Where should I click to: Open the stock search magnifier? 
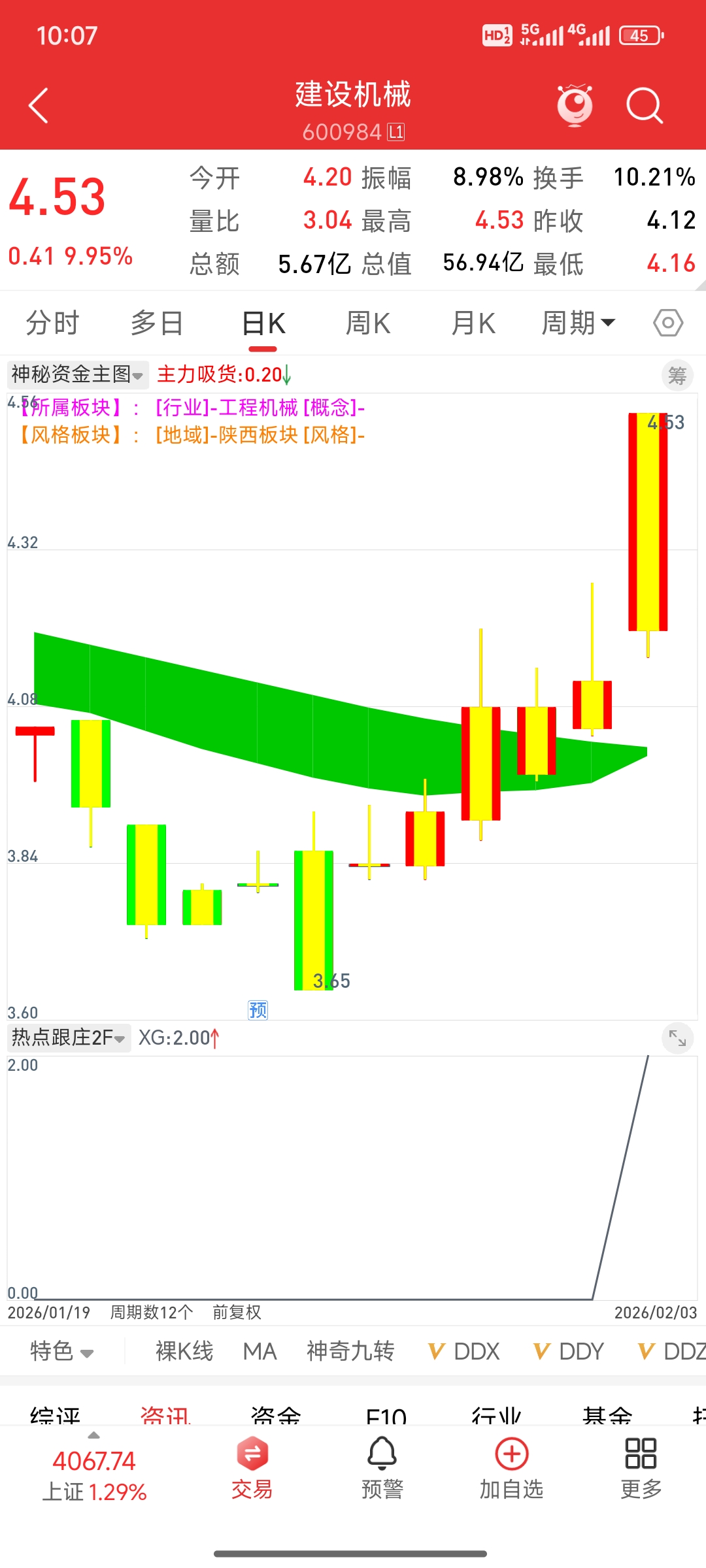pyautogui.click(x=644, y=106)
